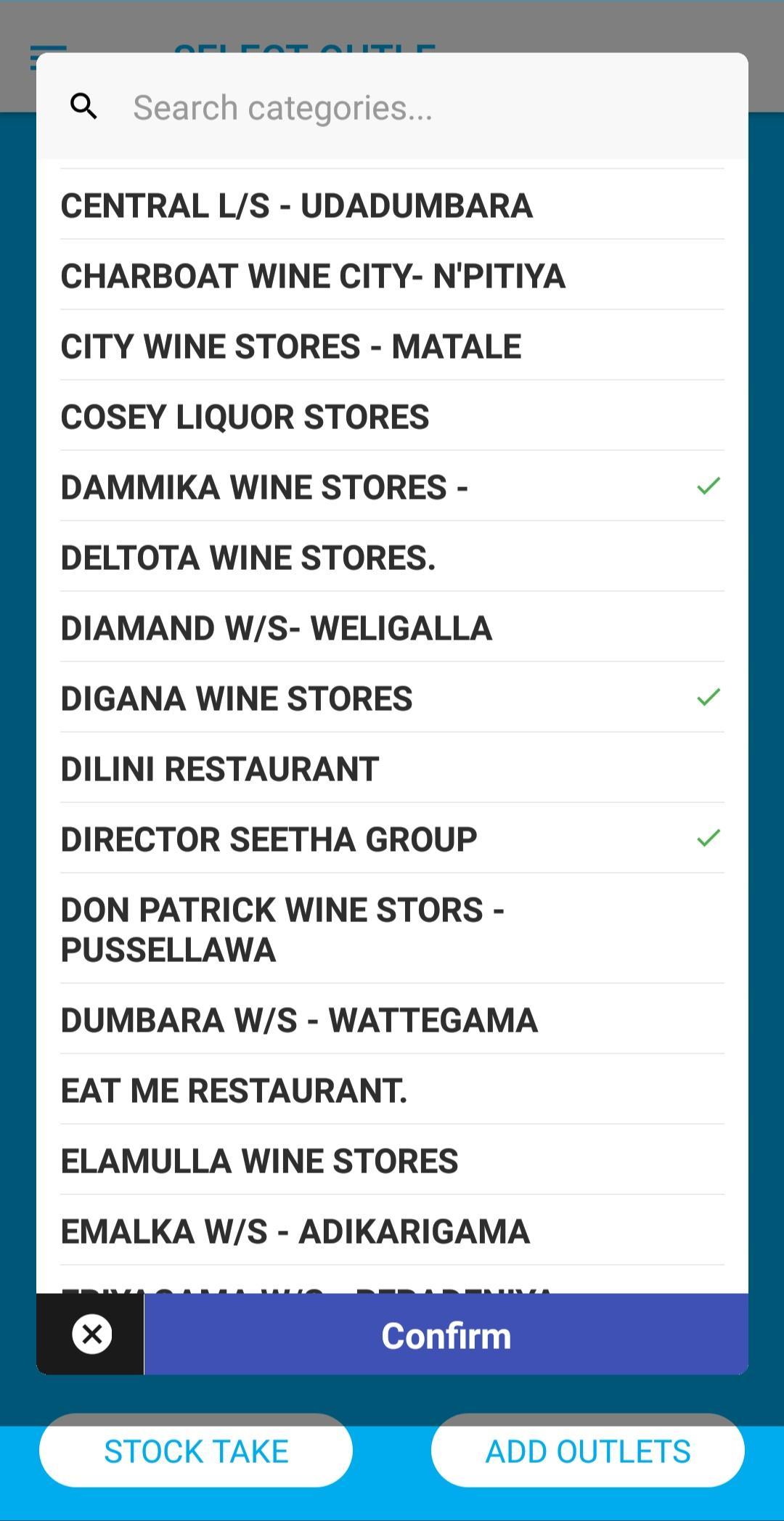Choose DIAMAND W/S- WELIGALLA
Viewport: 784px width, 1521px height.
(x=392, y=628)
